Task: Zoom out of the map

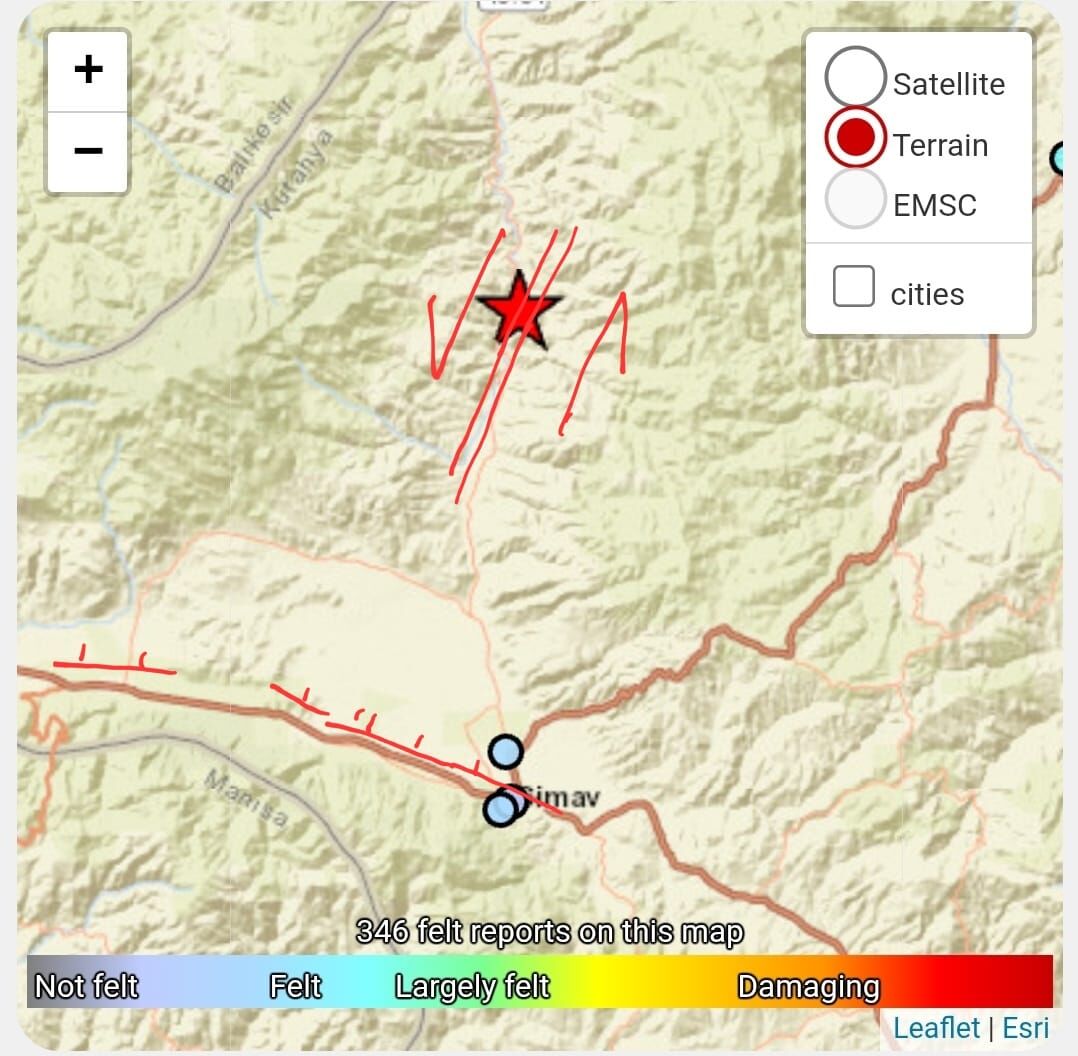Action: tap(88, 151)
